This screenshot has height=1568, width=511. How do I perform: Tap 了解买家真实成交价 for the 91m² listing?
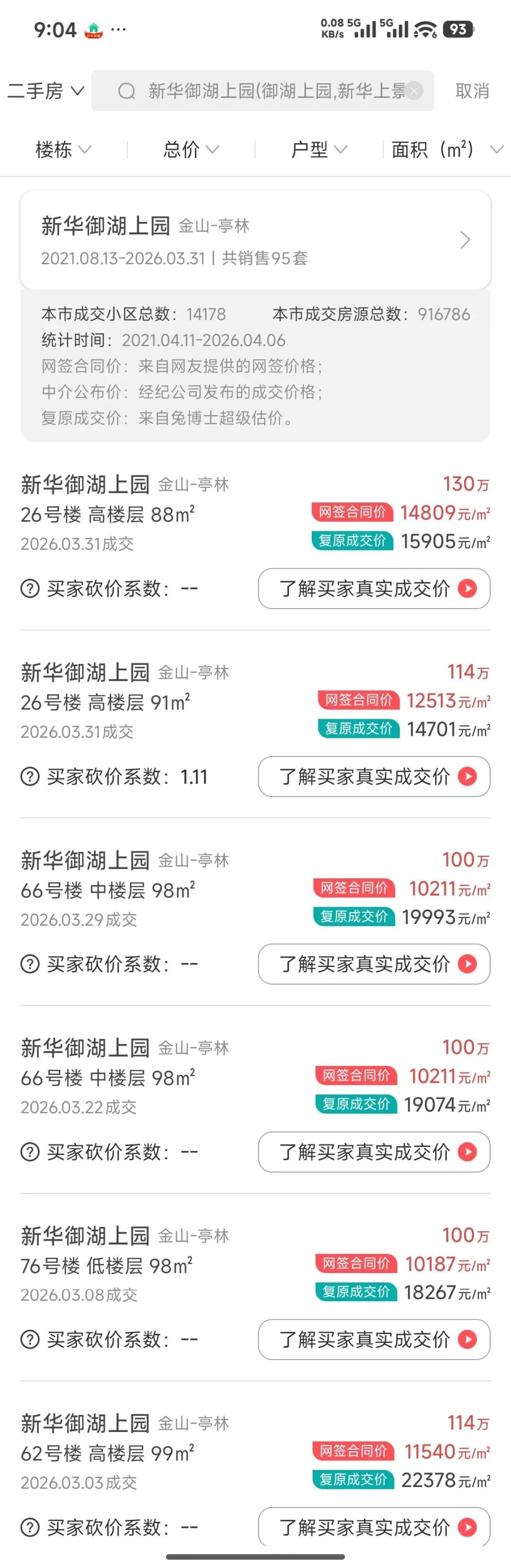pyautogui.click(x=374, y=777)
